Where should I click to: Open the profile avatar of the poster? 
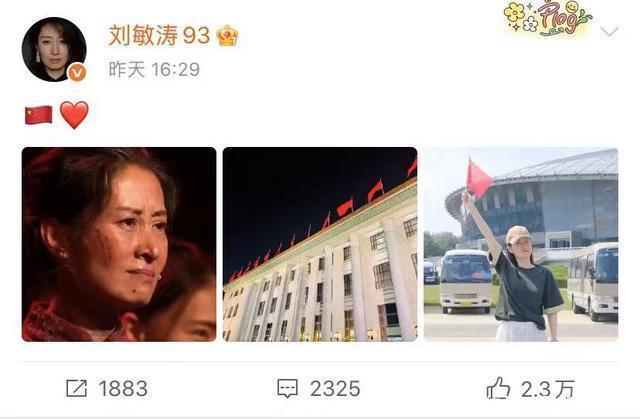tap(54, 49)
